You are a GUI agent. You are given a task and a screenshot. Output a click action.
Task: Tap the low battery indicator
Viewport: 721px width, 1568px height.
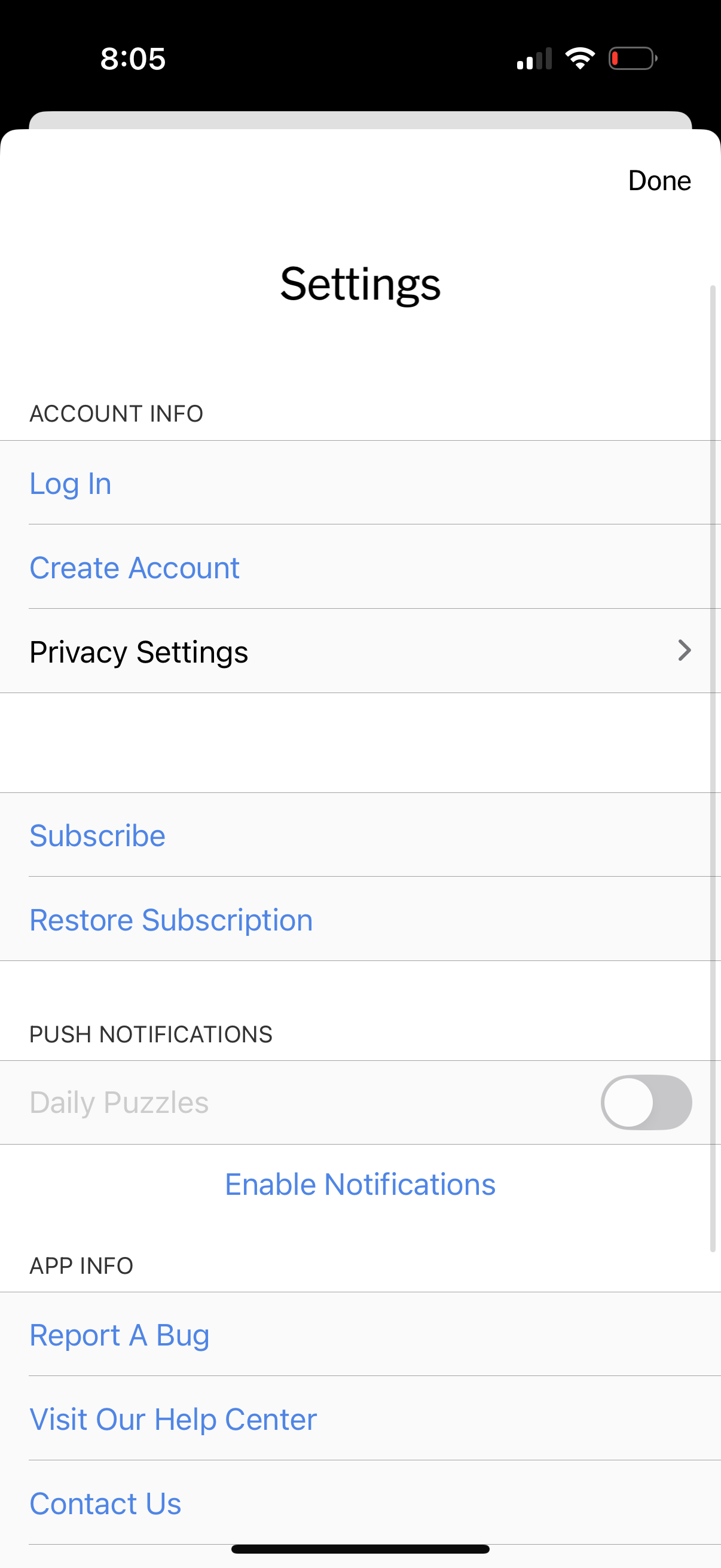(633, 58)
